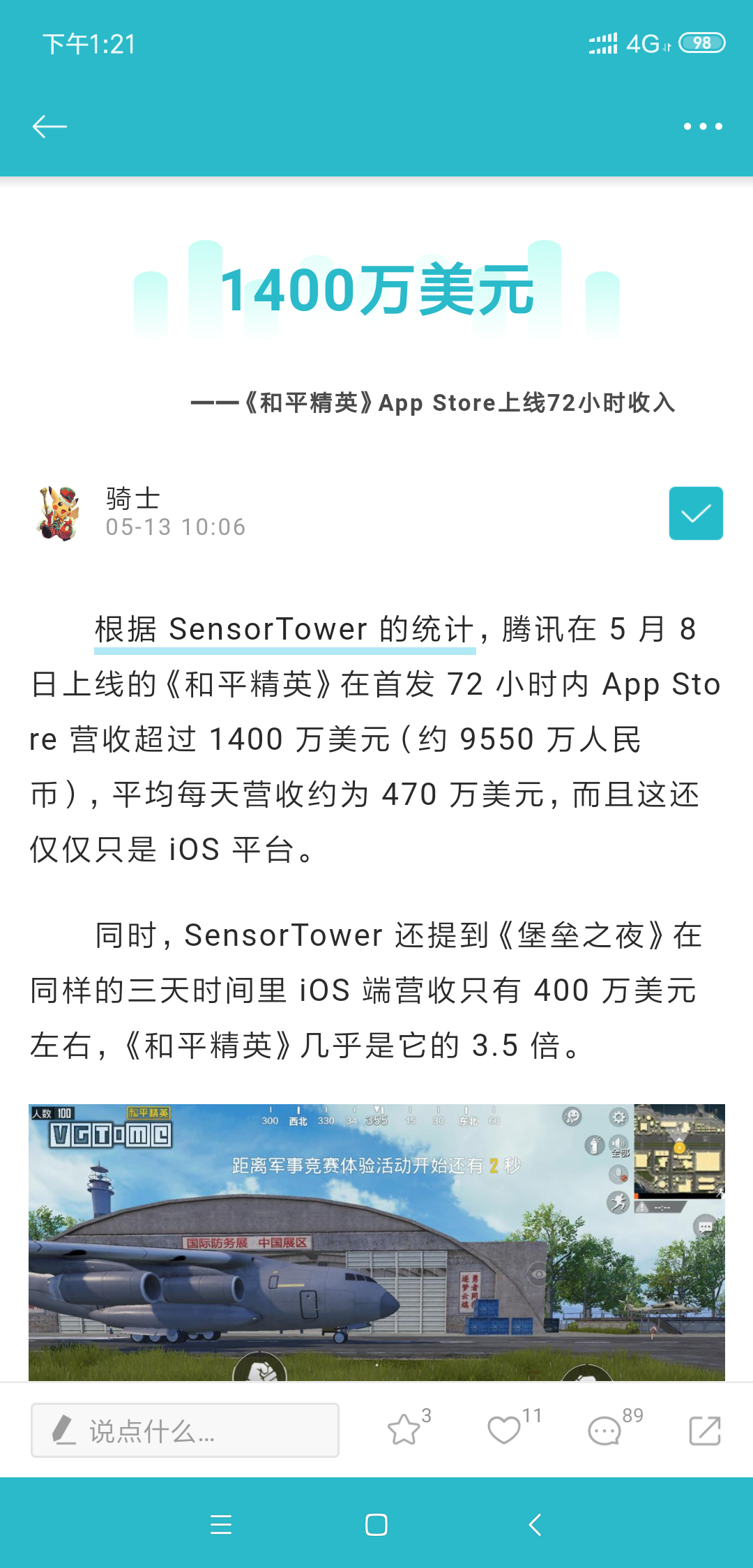Favorite this article with the star icon
This screenshot has width=753, height=1568.
point(404,1430)
